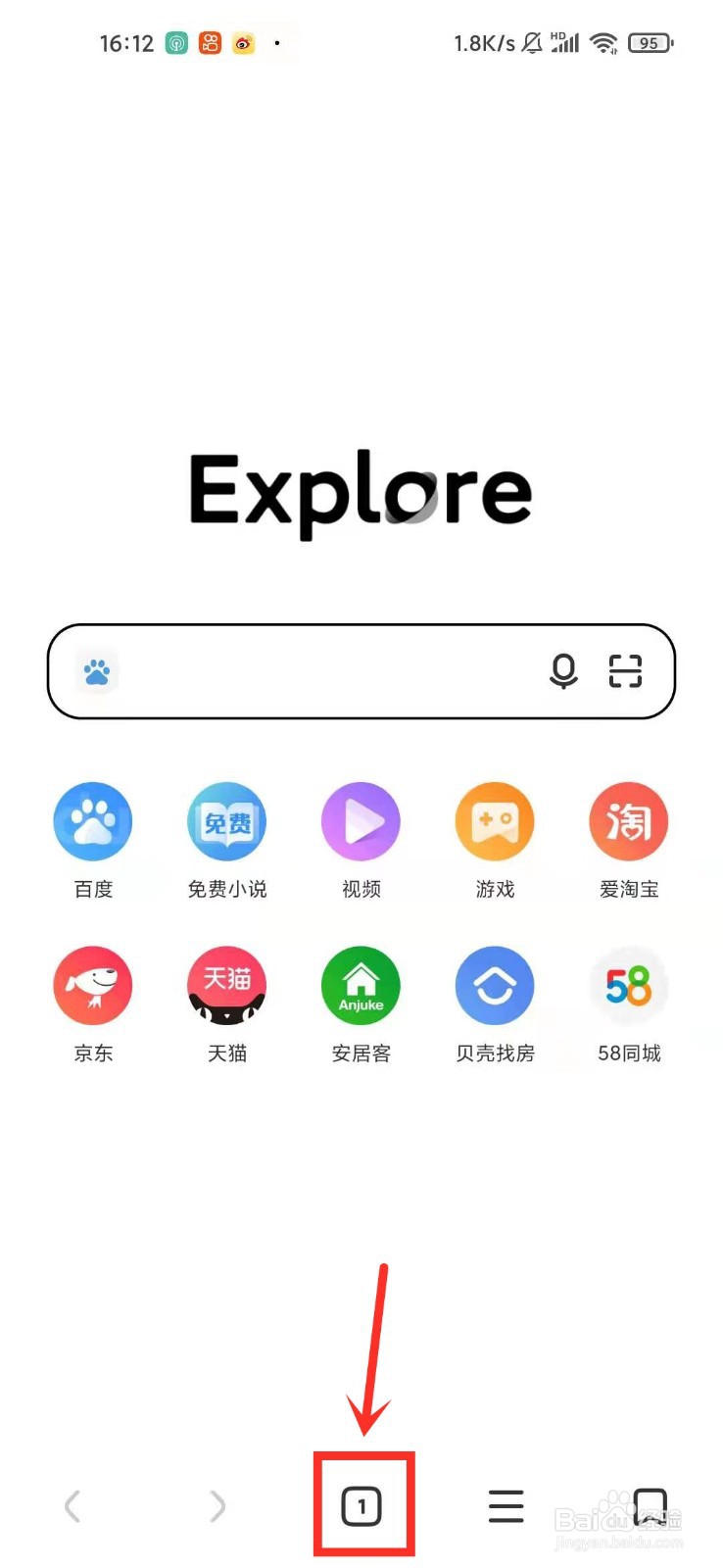Open the 天猫 Tmall shortcut icon
The height and width of the screenshot is (1568, 723).
[226, 986]
